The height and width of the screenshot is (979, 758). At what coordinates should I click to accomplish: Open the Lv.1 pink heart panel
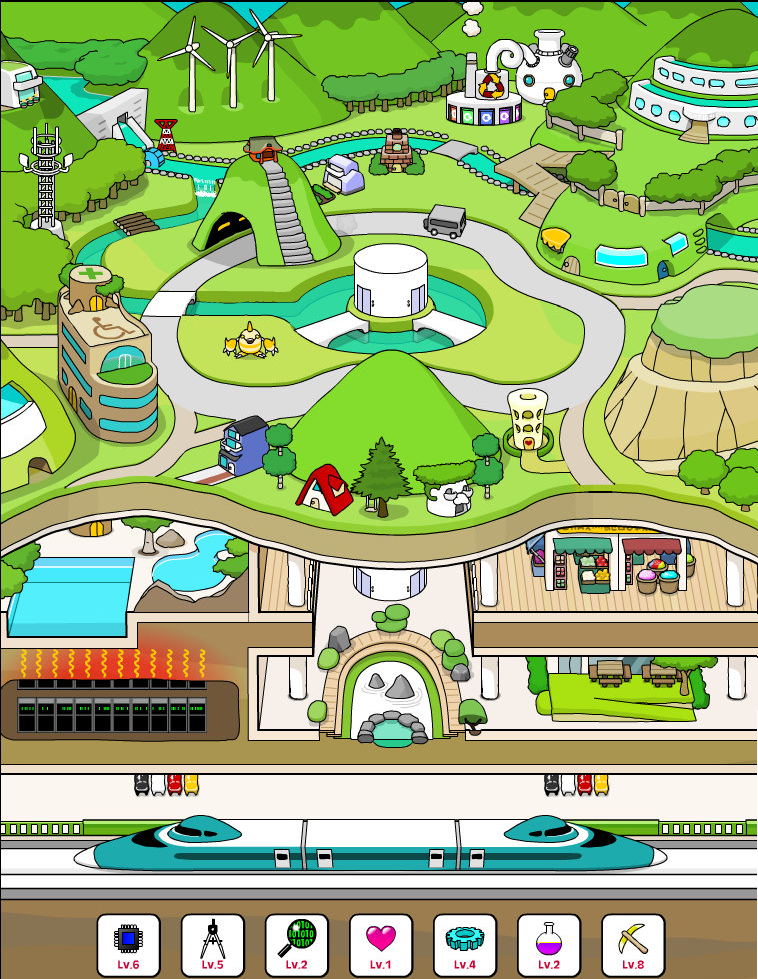pyautogui.click(x=379, y=940)
